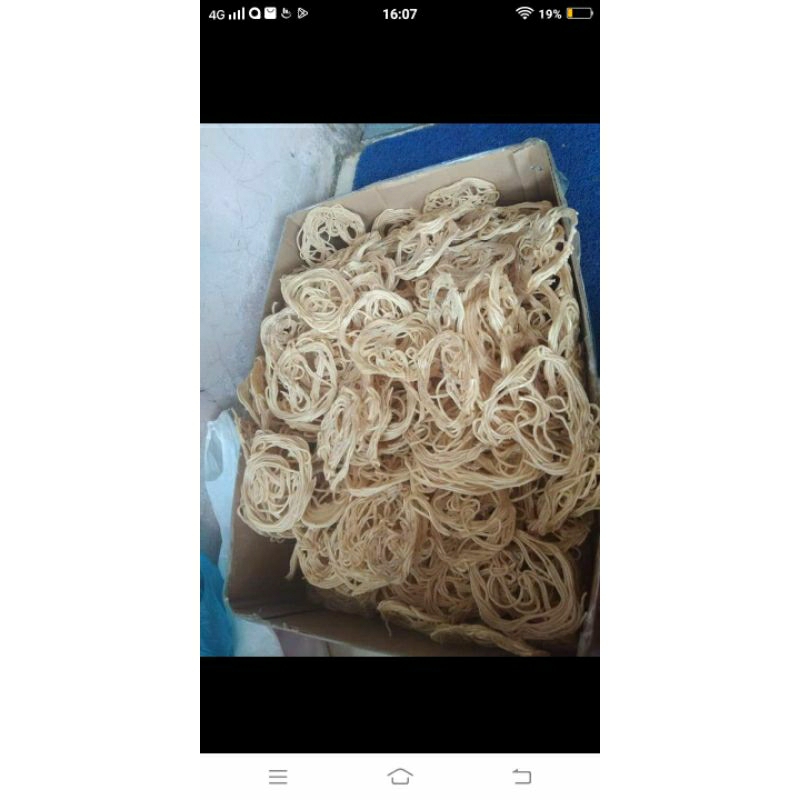Tap the noodle photo to show viewer controls
This screenshot has height=800, width=800.
(x=400, y=390)
